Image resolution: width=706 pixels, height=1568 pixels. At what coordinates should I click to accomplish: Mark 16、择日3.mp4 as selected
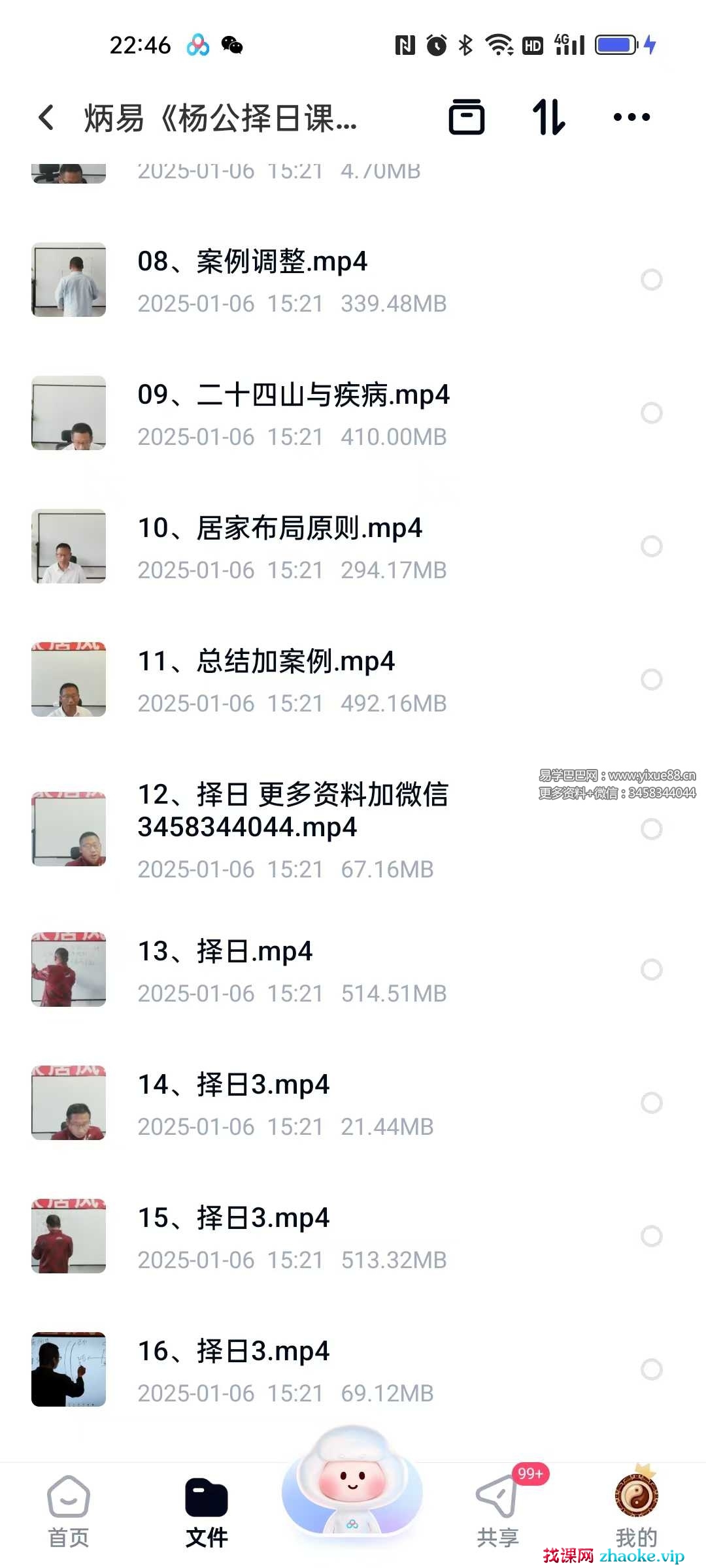[651, 1369]
